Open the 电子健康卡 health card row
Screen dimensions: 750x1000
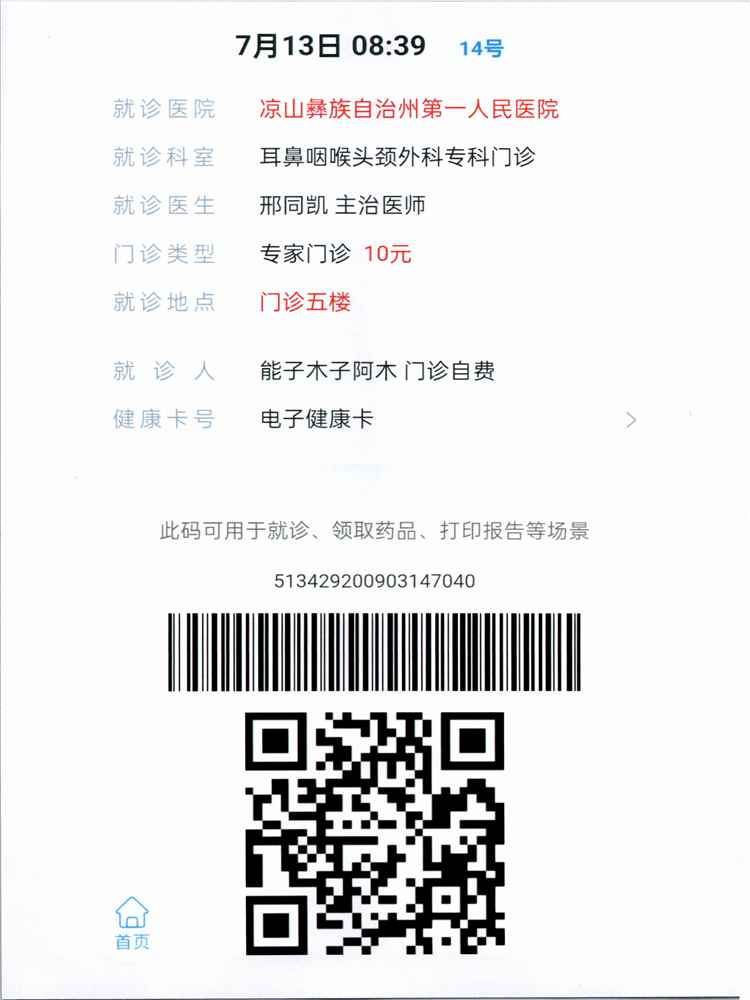(630, 420)
